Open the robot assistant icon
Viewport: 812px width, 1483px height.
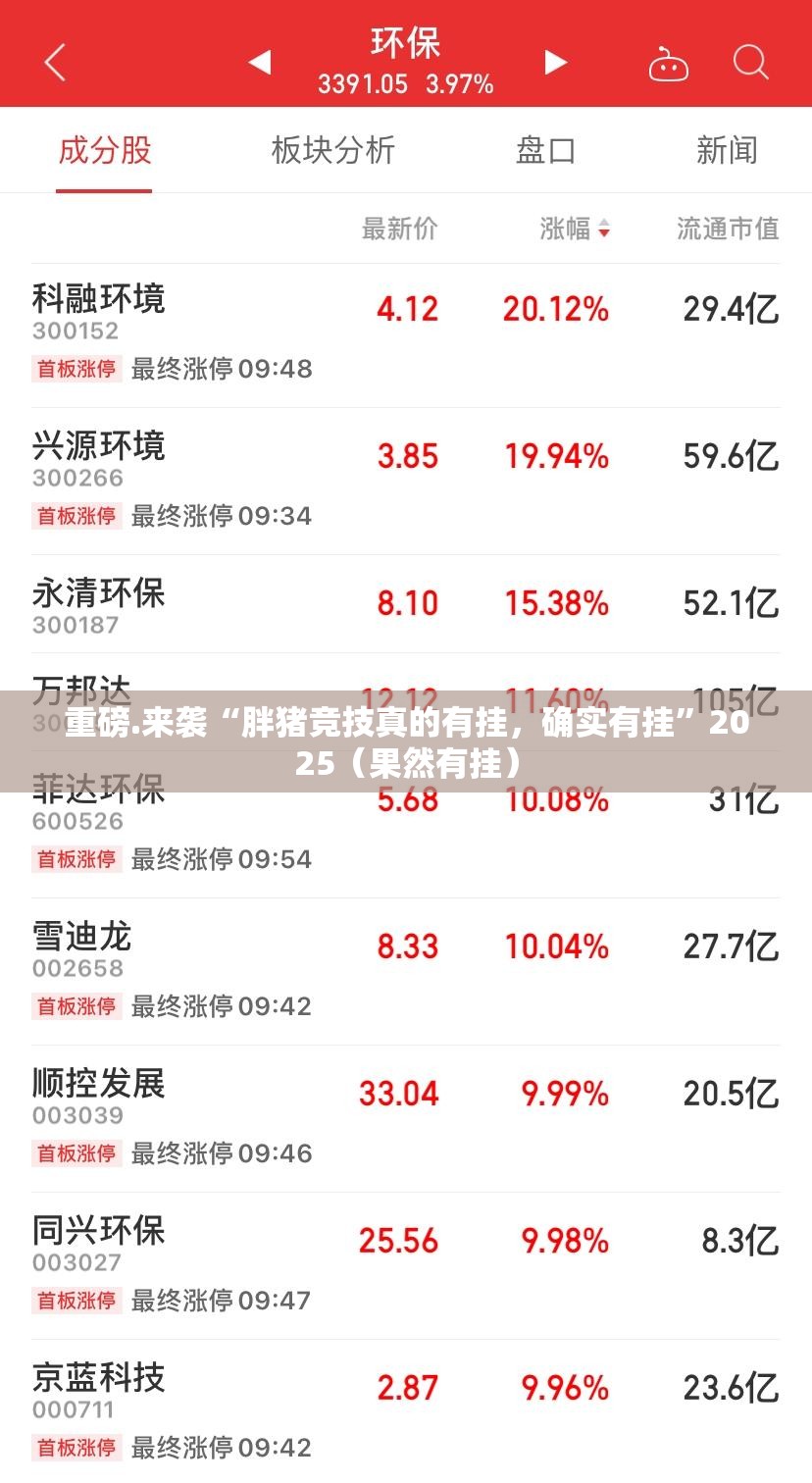669,64
